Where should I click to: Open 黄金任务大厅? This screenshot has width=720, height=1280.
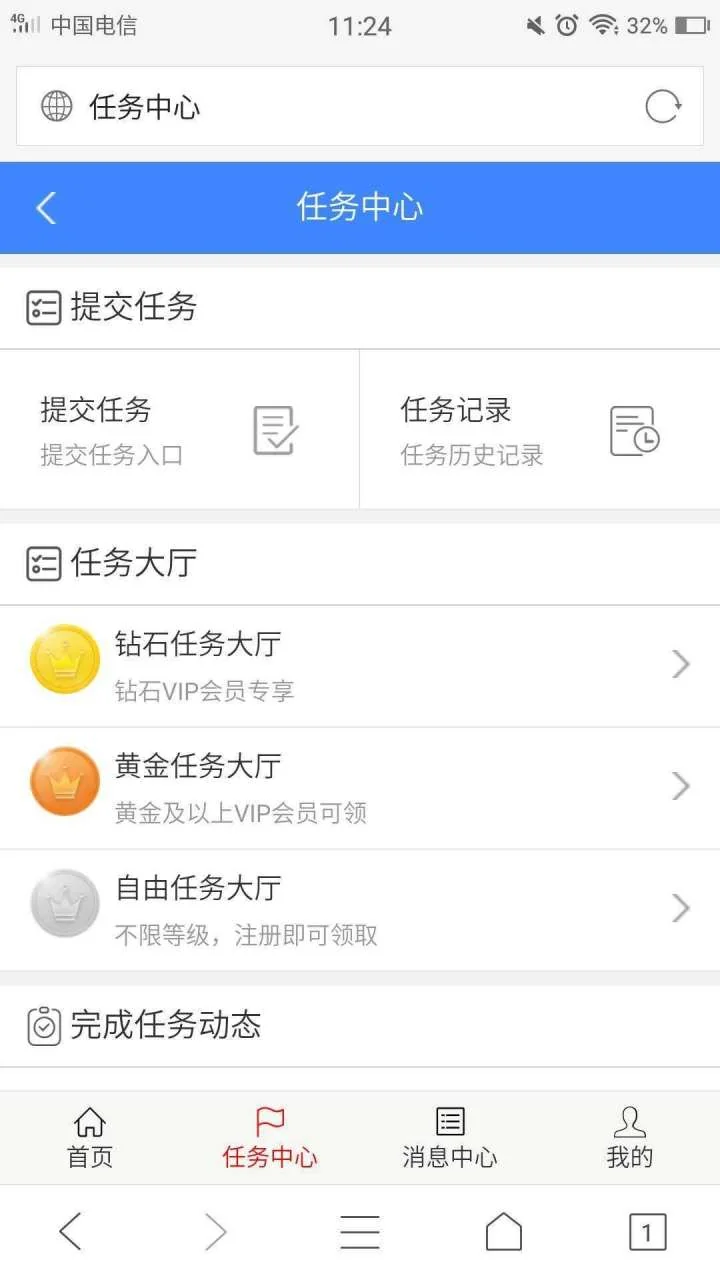click(360, 788)
